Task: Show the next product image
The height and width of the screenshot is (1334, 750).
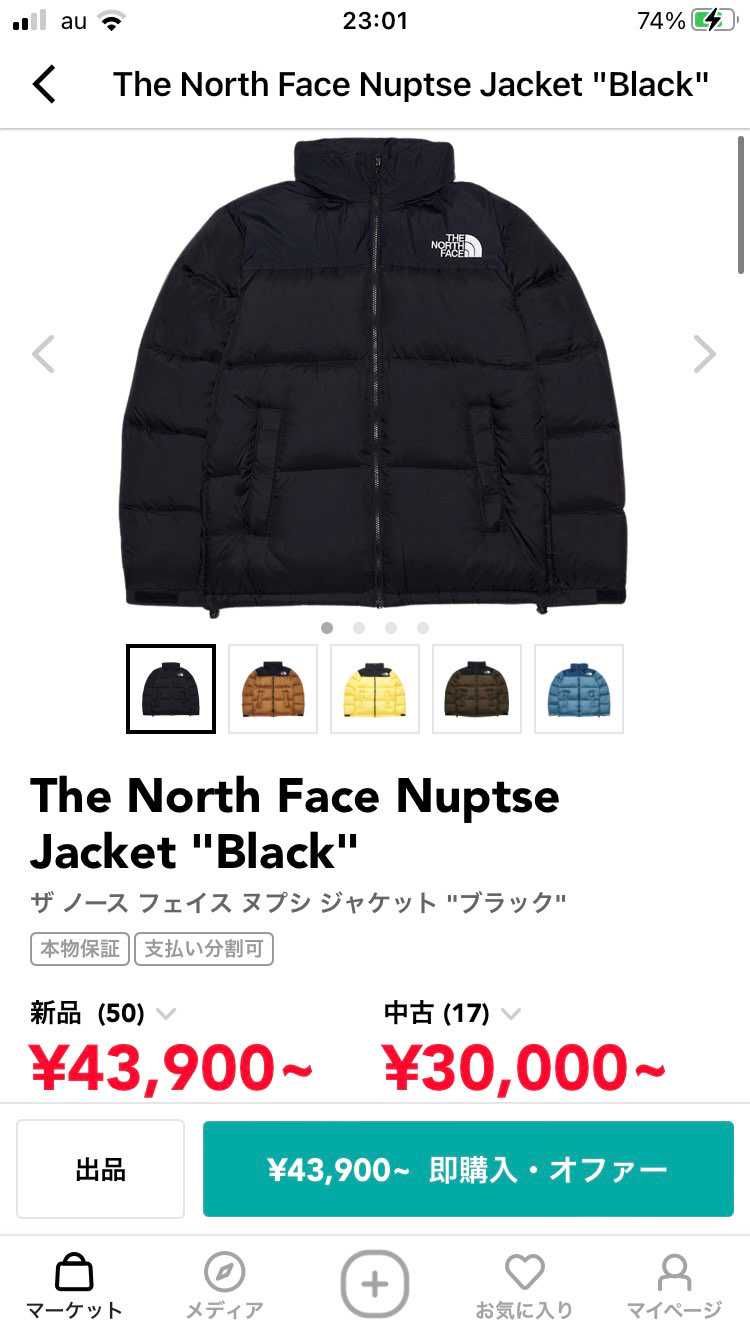Action: [705, 354]
